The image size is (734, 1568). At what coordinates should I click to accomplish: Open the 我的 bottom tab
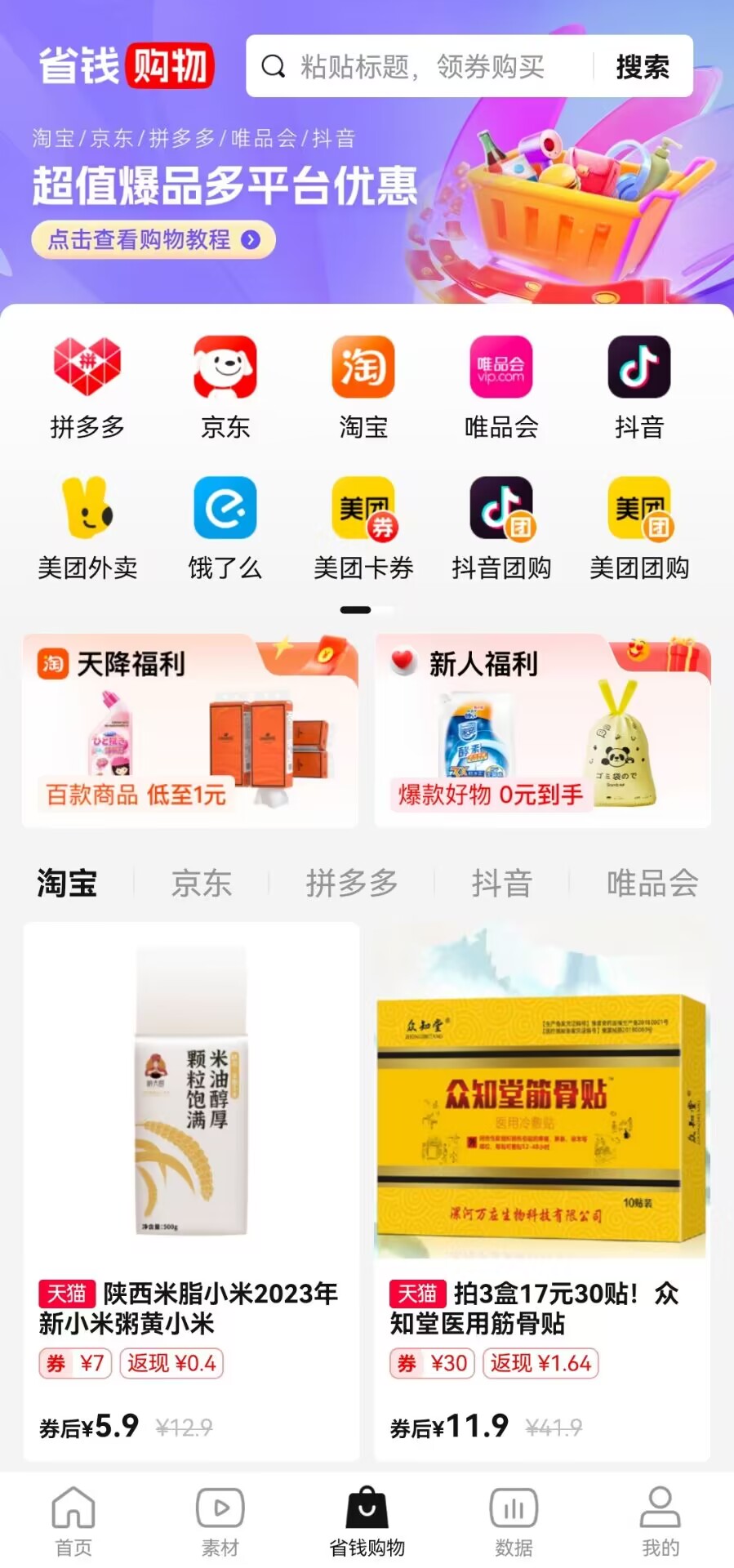click(661, 1521)
